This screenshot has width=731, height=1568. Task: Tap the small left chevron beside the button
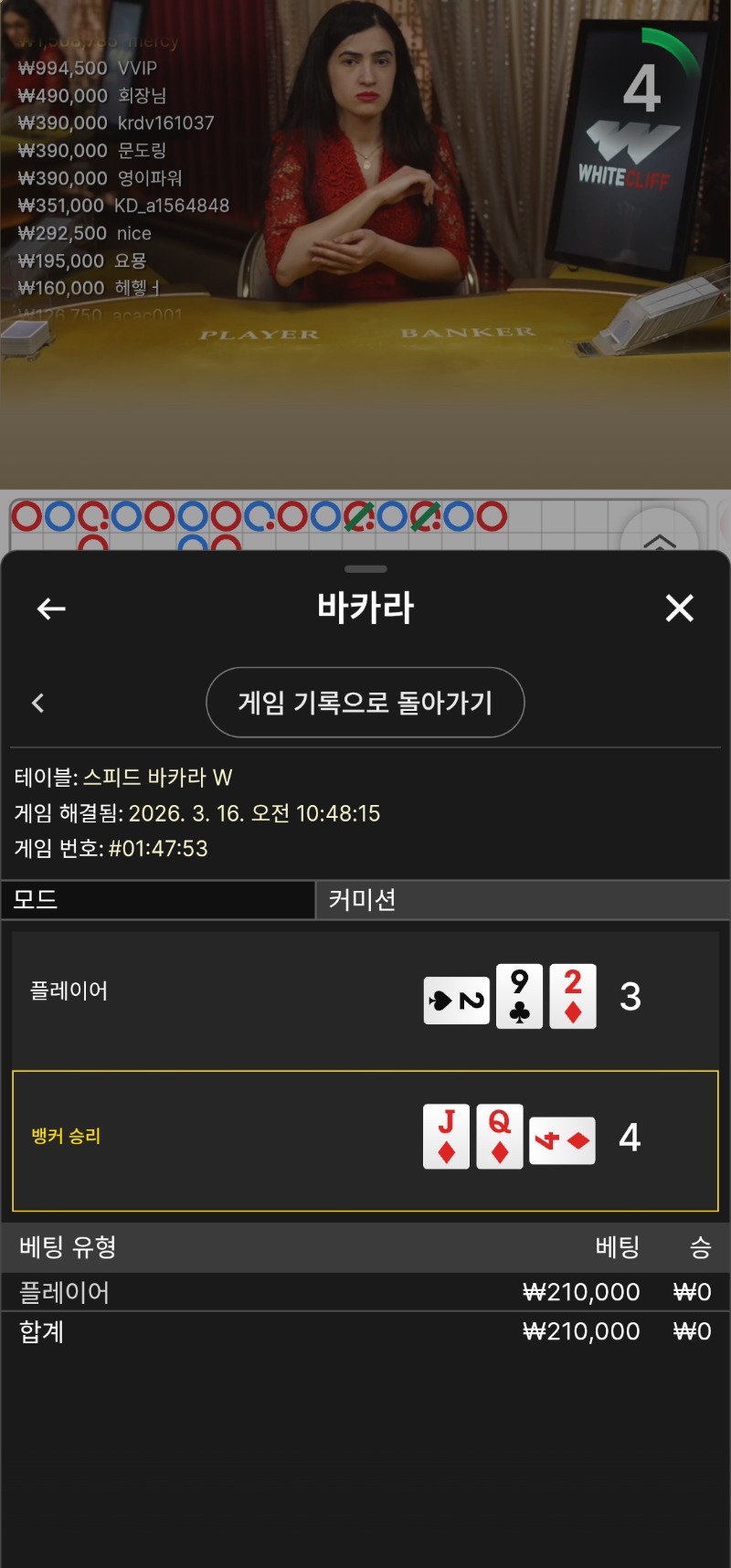38,703
